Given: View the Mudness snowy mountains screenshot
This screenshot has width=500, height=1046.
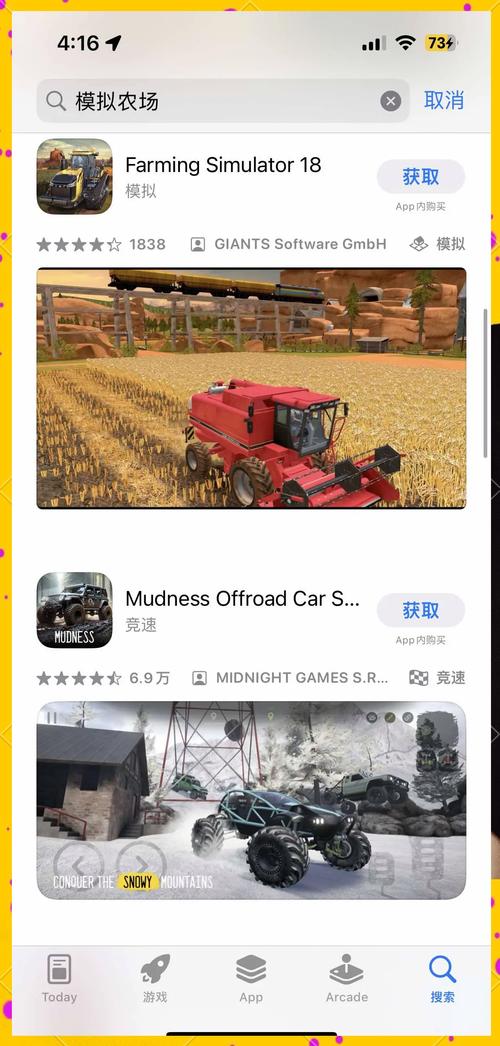Looking at the screenshot, I should (x=251, y=800).
